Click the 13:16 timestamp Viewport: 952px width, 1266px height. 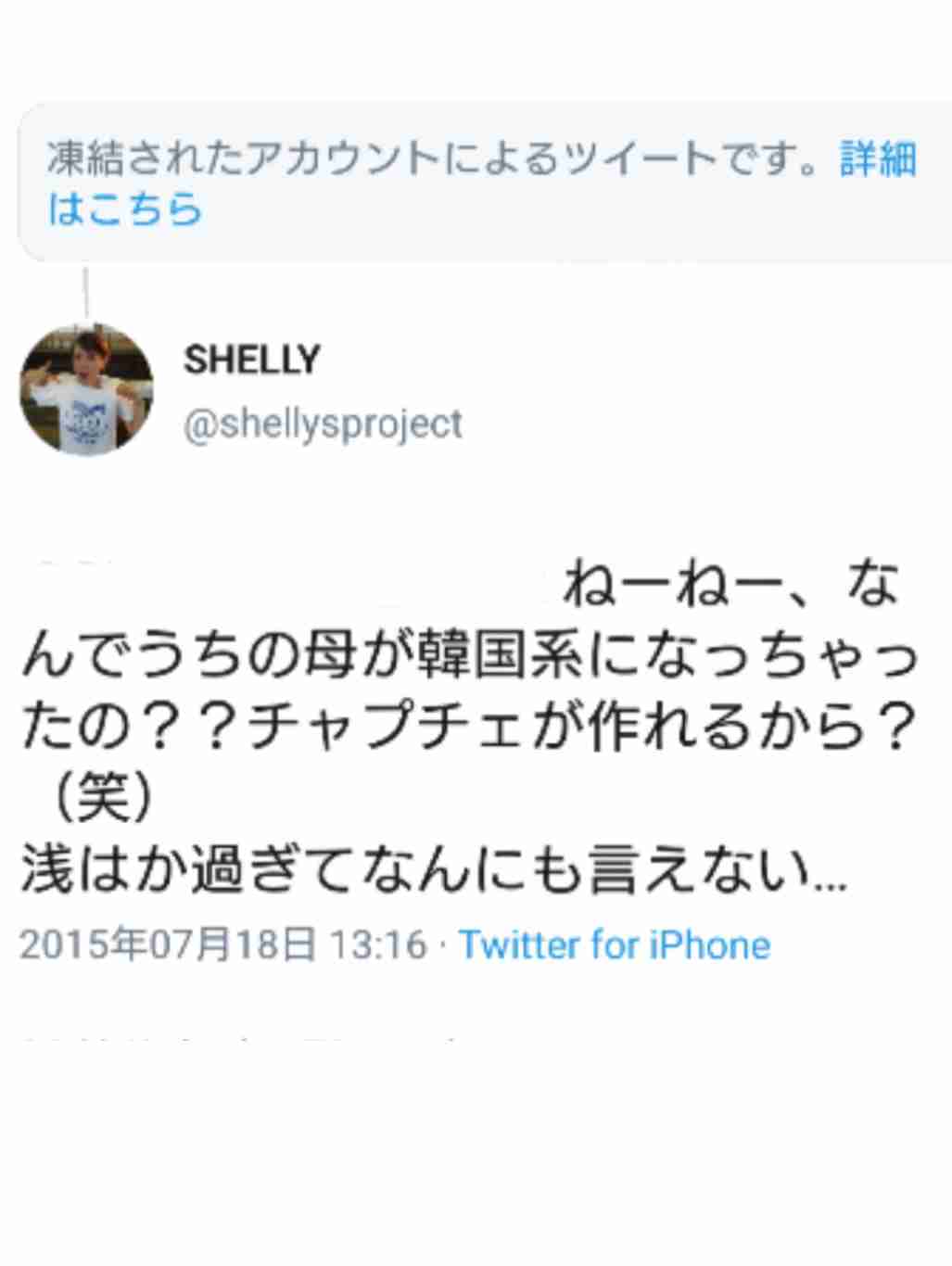tap(377, 943)
